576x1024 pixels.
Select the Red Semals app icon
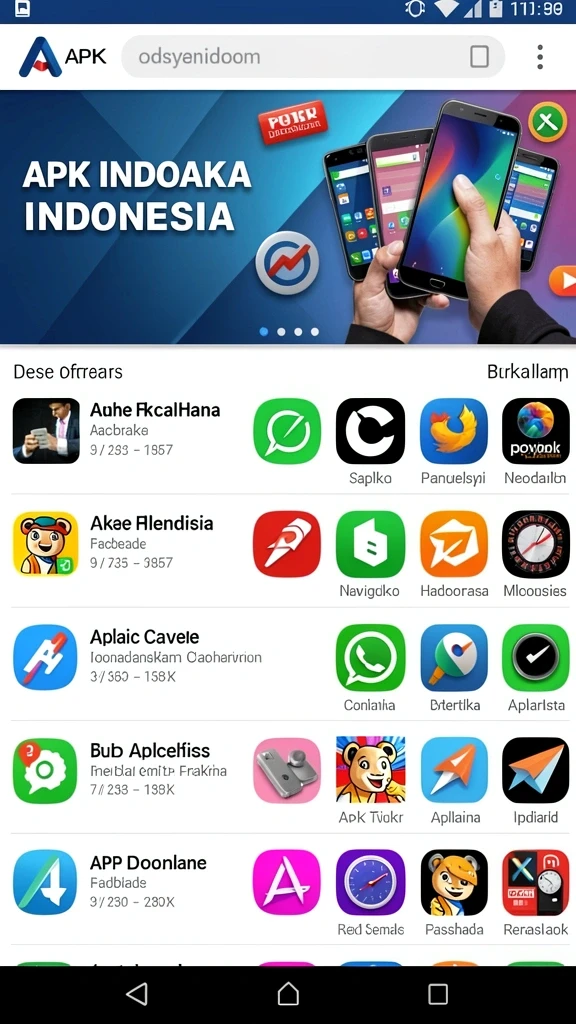coord(370,882)
